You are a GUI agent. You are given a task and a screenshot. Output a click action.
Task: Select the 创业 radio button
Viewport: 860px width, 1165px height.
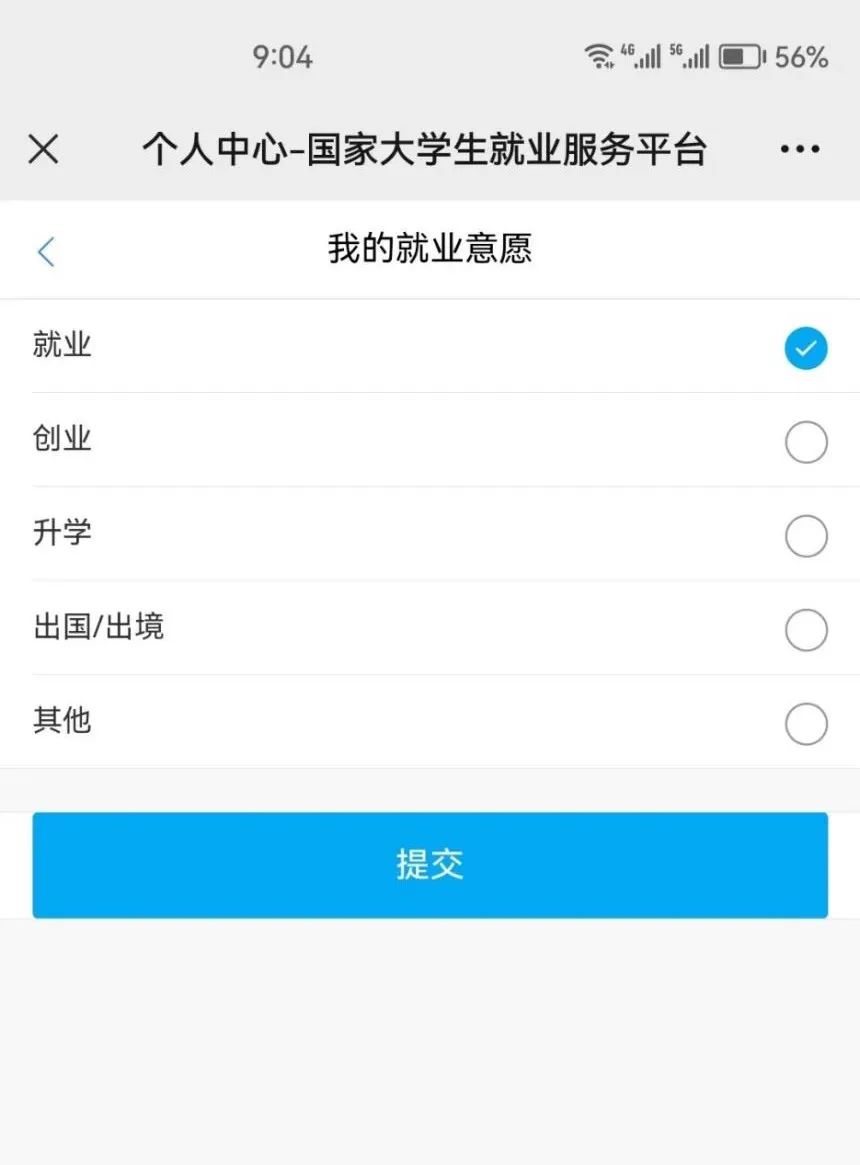pyautogui.click(x=806, y=442)
